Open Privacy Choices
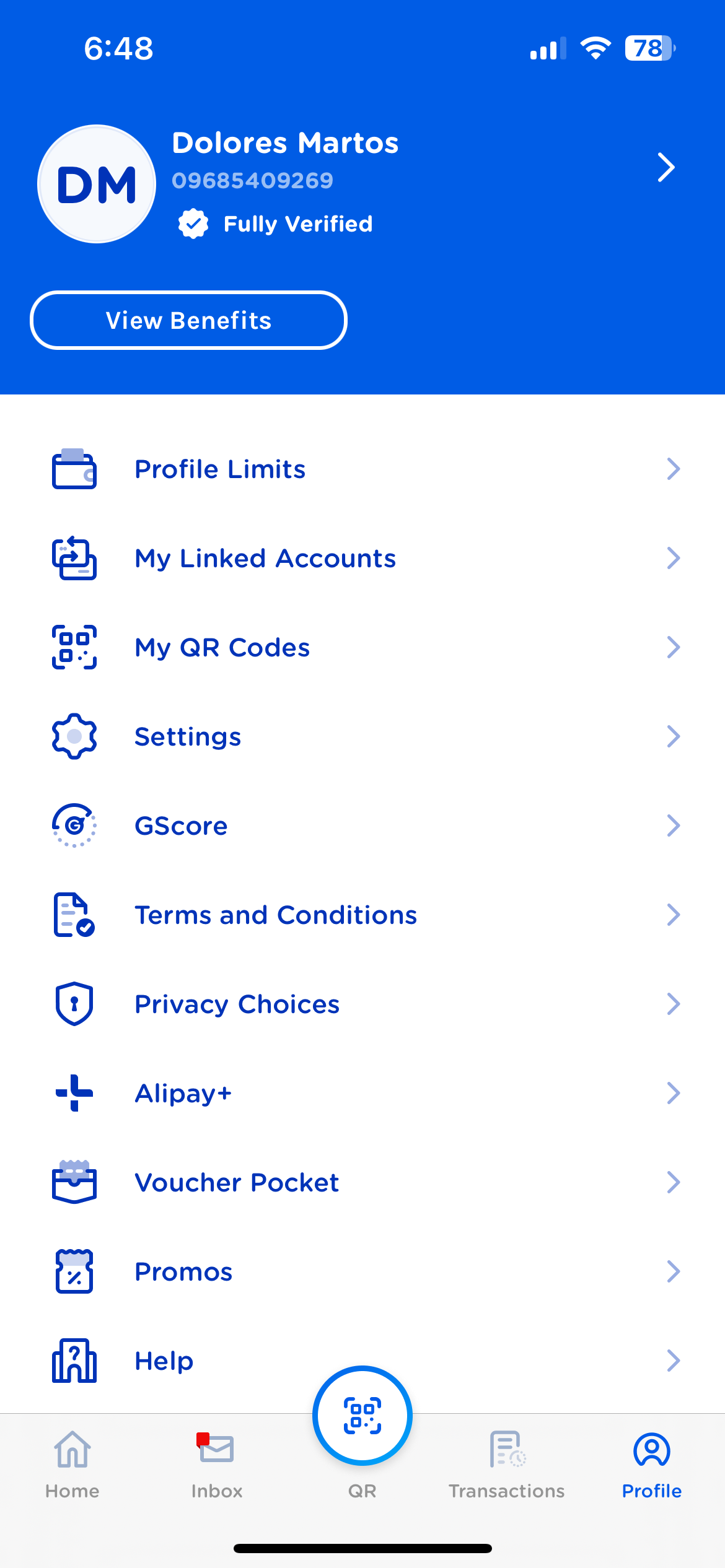 click(362, 1004)
